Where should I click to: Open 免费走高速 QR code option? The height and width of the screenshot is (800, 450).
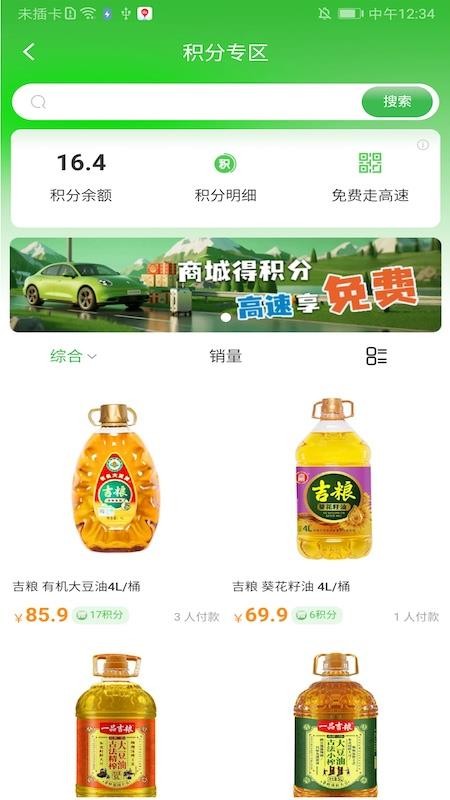[370, 177]
